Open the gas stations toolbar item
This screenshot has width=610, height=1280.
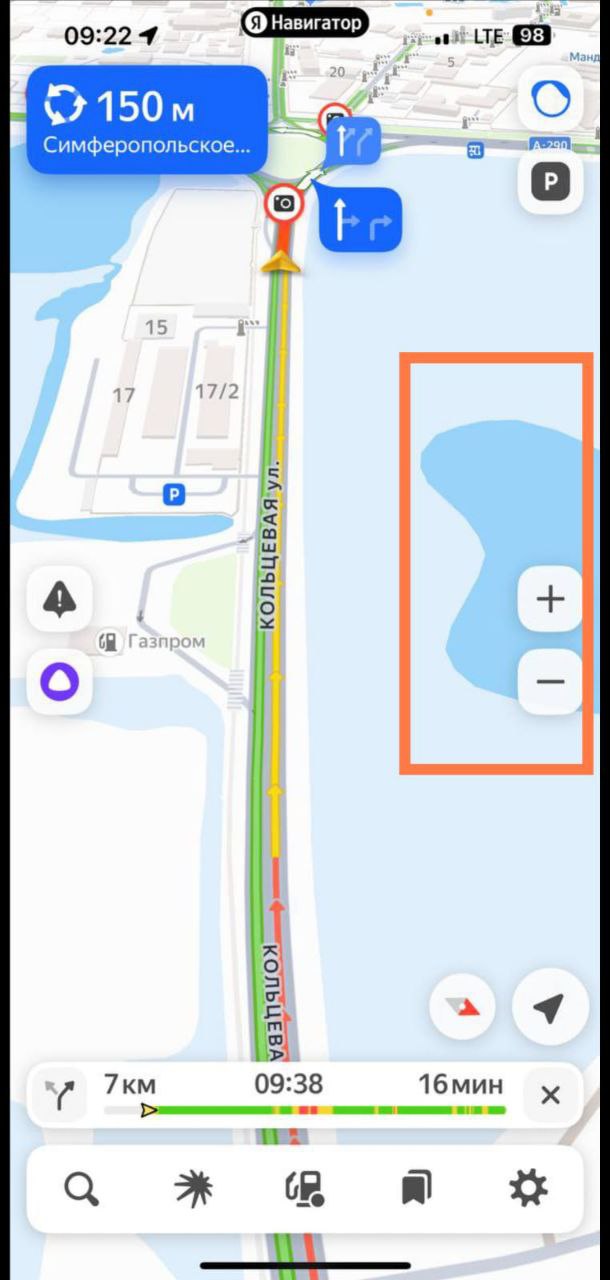pyautogui.click(x=305, y=1189)
